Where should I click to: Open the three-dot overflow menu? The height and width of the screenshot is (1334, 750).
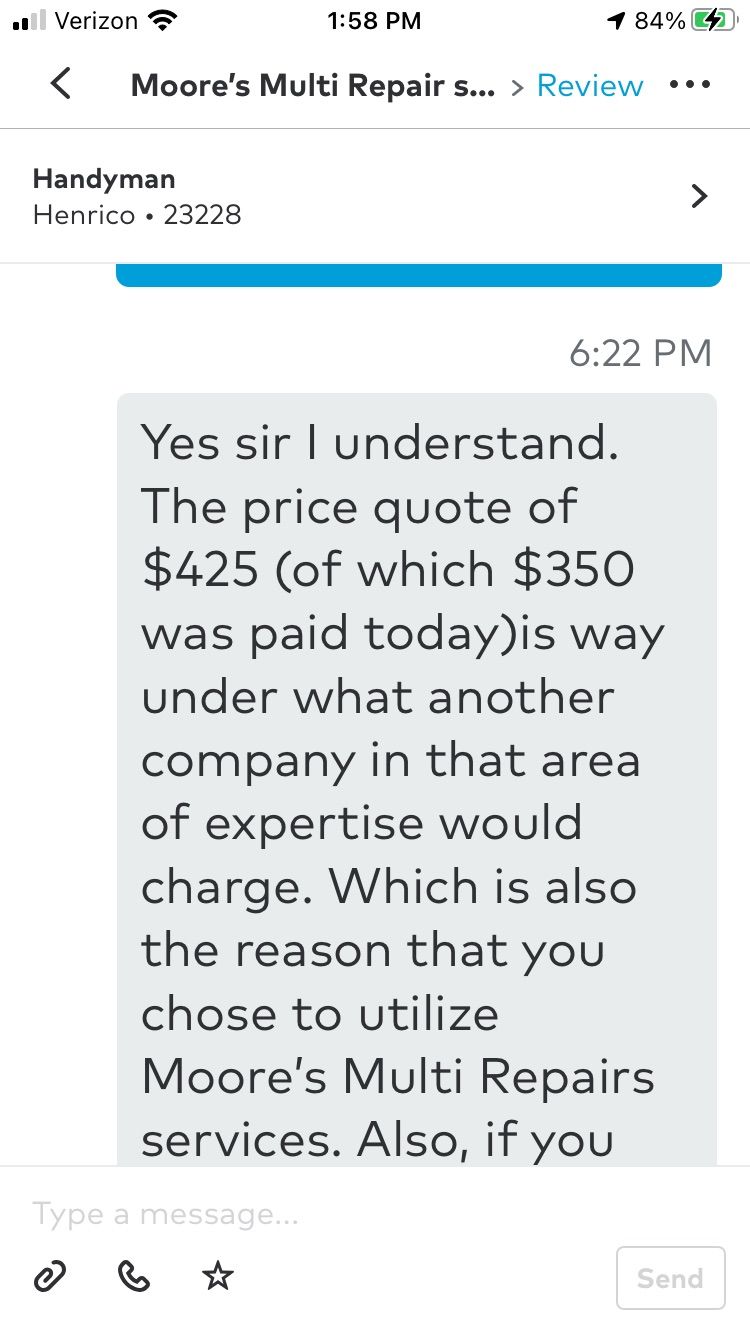(690, 85)
